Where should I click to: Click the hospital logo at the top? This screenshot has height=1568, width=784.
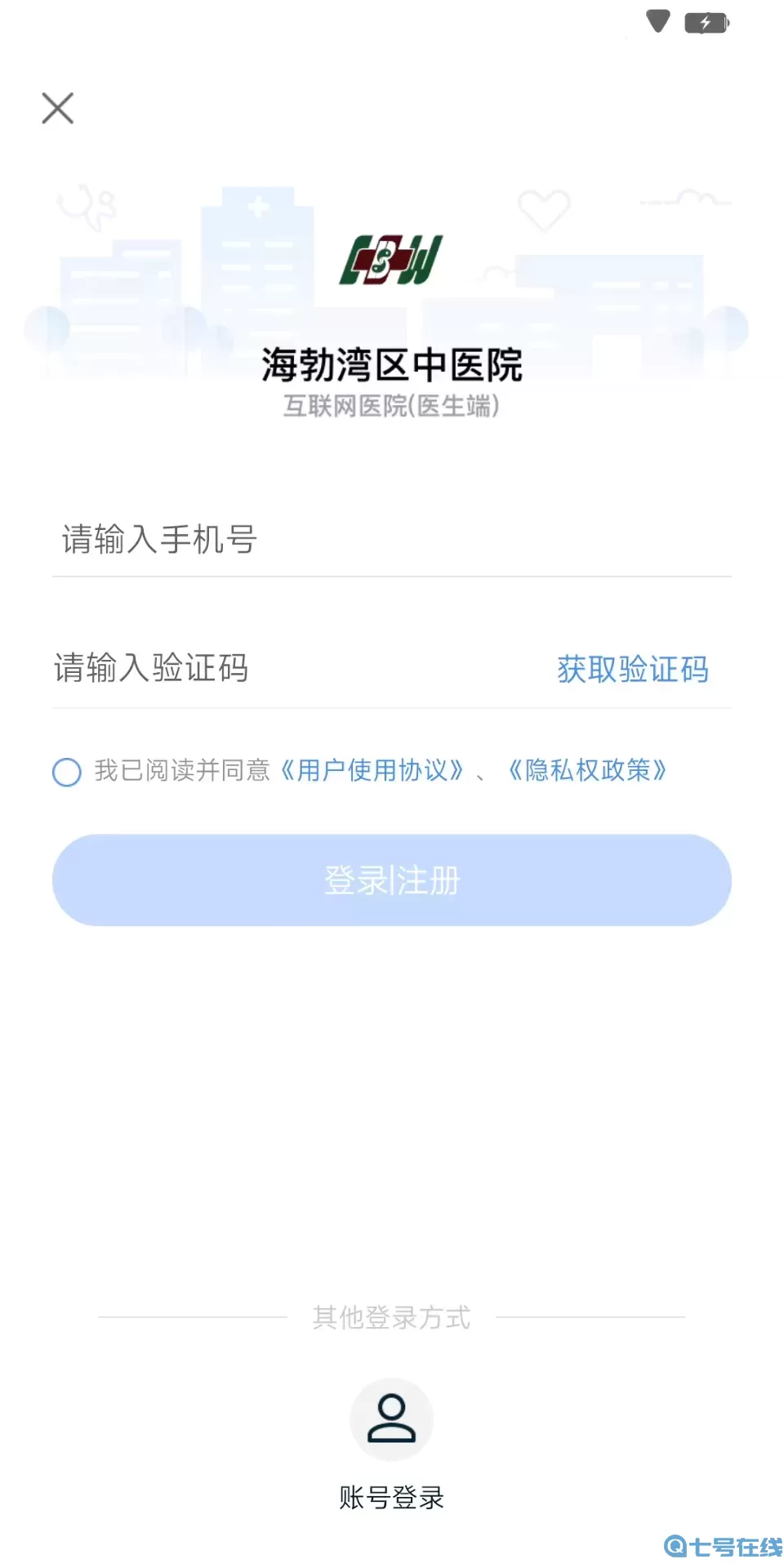[392, 260]
